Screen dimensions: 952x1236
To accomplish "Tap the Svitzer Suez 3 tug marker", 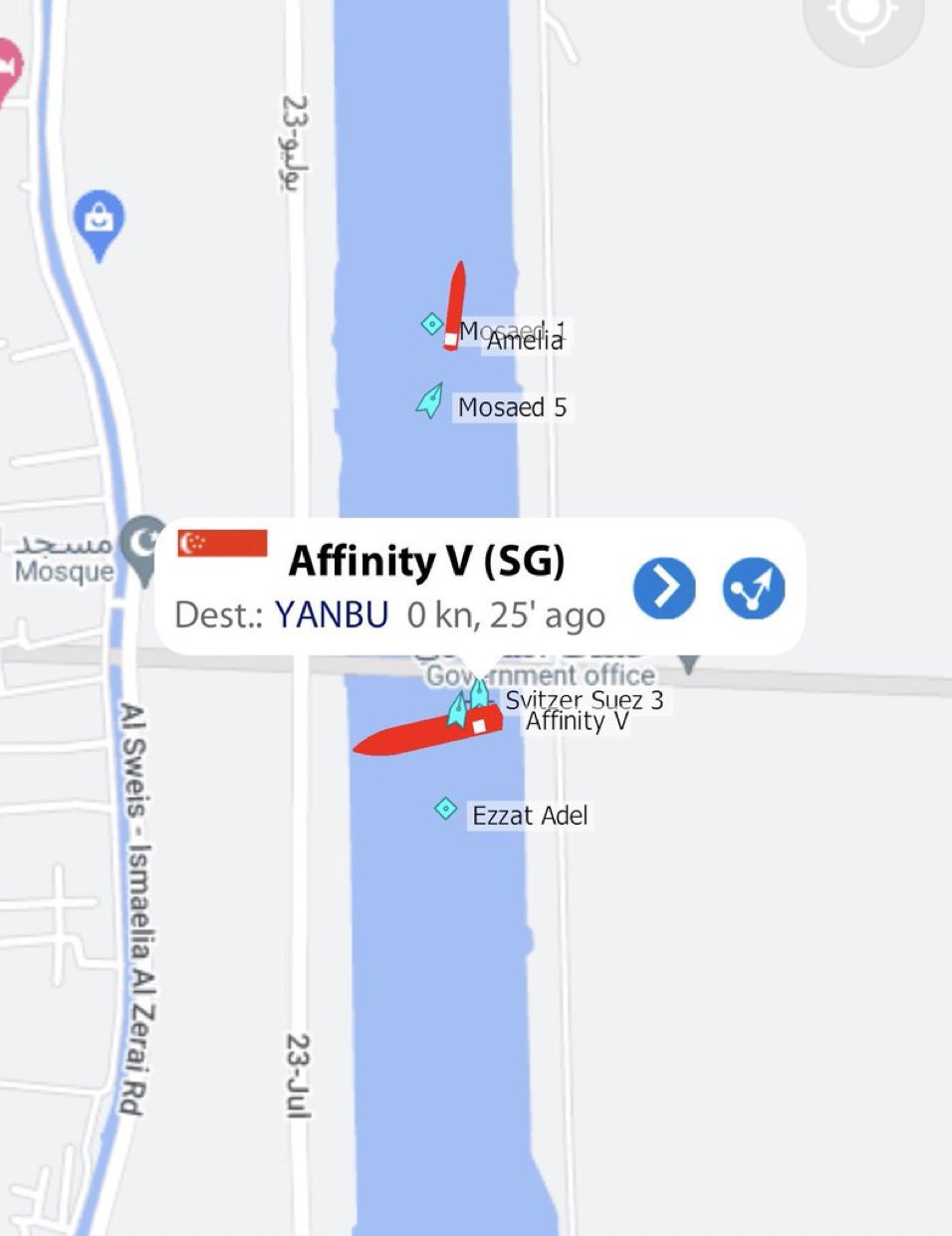I will 479,695.
